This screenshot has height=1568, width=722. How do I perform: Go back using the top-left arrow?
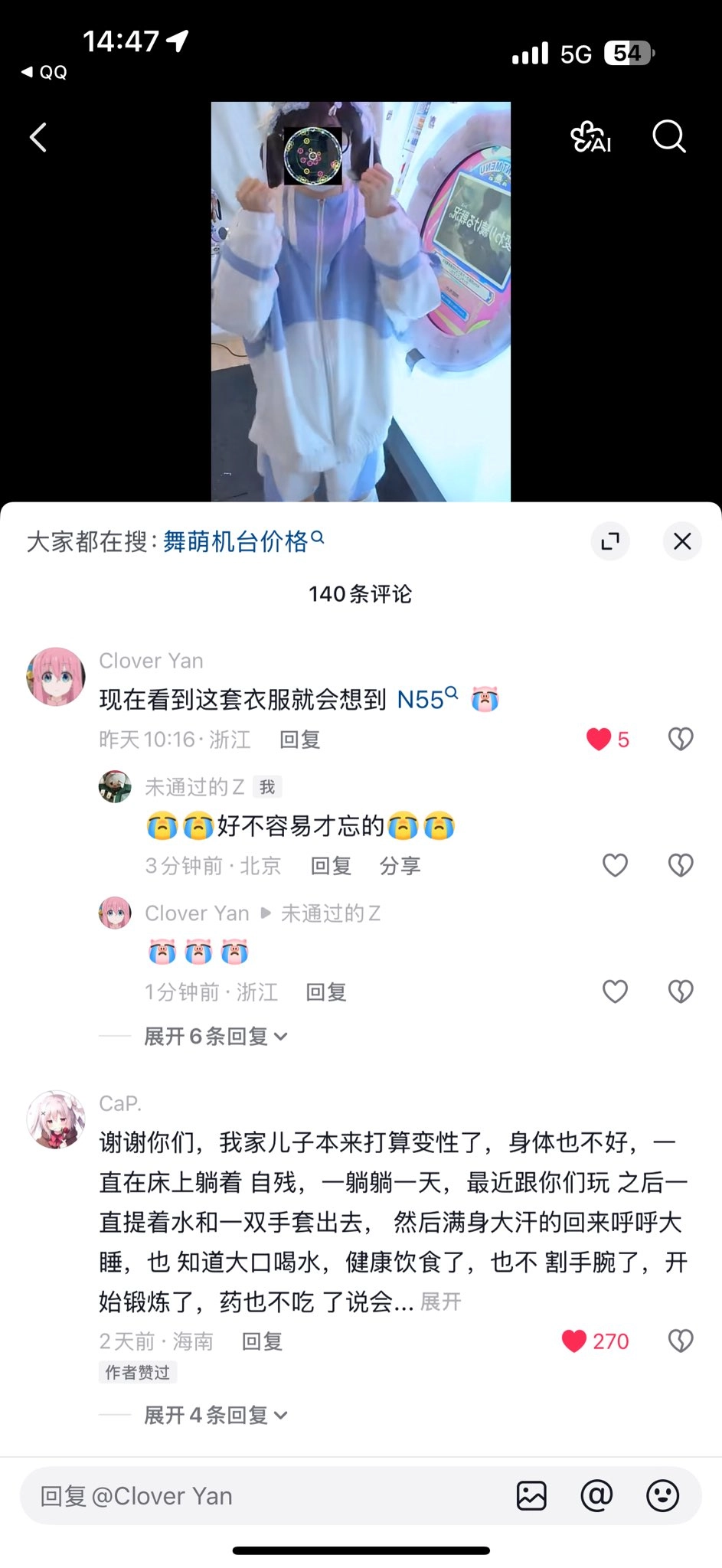click(x=38, y=138)
